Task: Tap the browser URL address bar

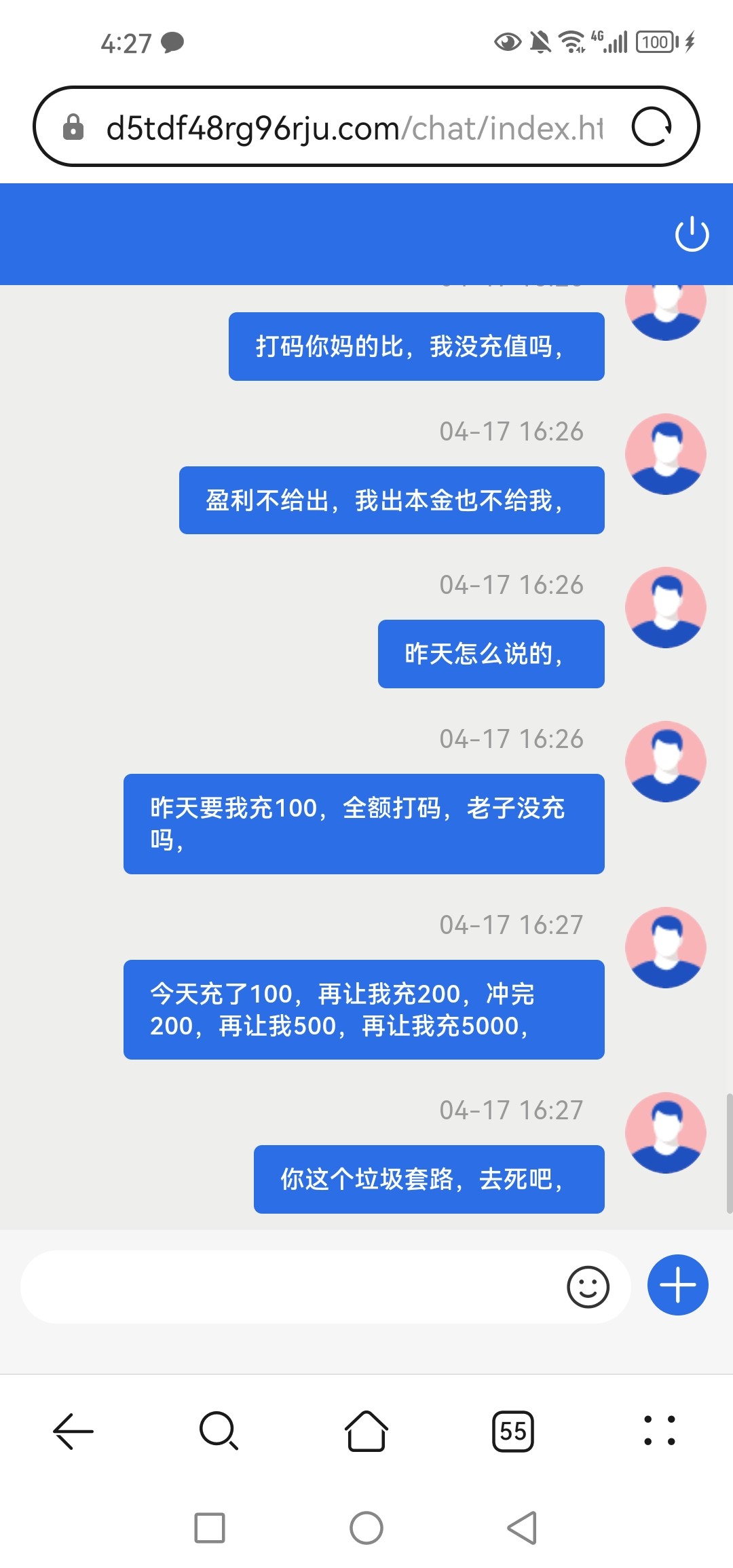Action: point(353,128)
